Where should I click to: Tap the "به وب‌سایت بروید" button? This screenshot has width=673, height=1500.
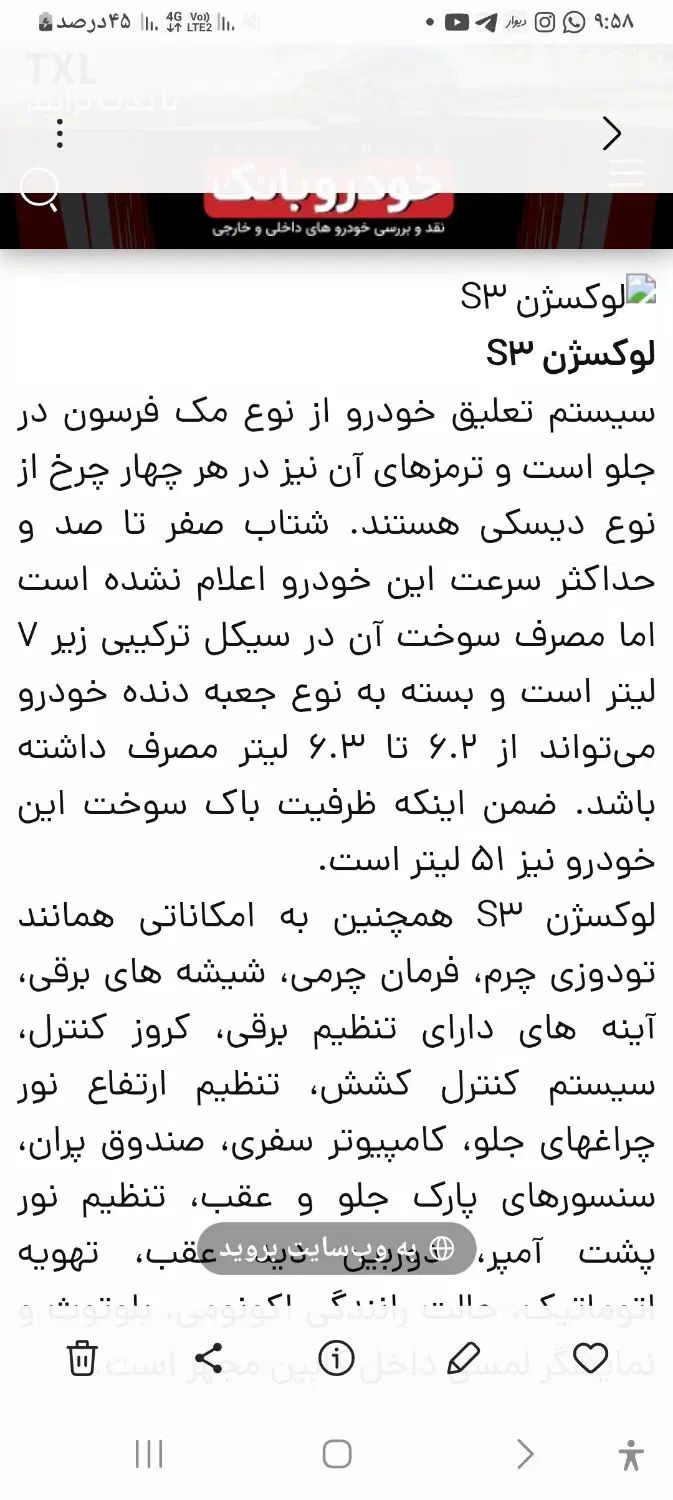point(336,1248)
